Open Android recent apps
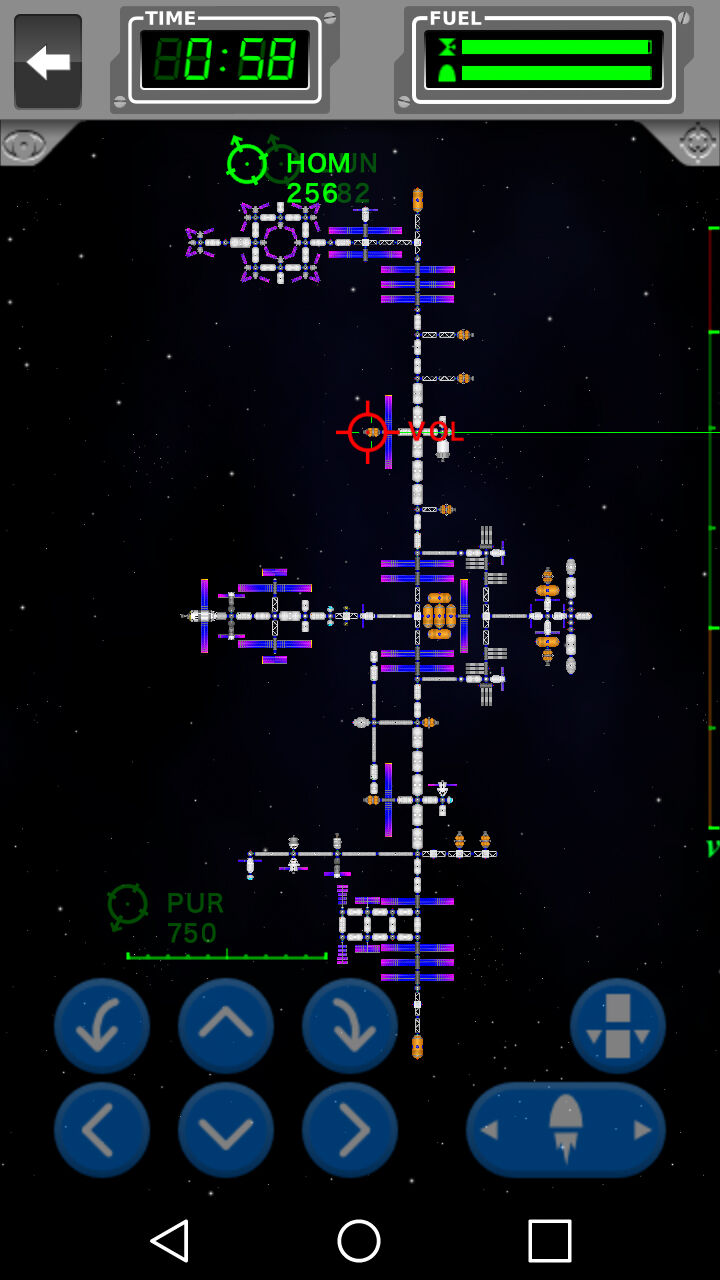 tap(549, 1241)
